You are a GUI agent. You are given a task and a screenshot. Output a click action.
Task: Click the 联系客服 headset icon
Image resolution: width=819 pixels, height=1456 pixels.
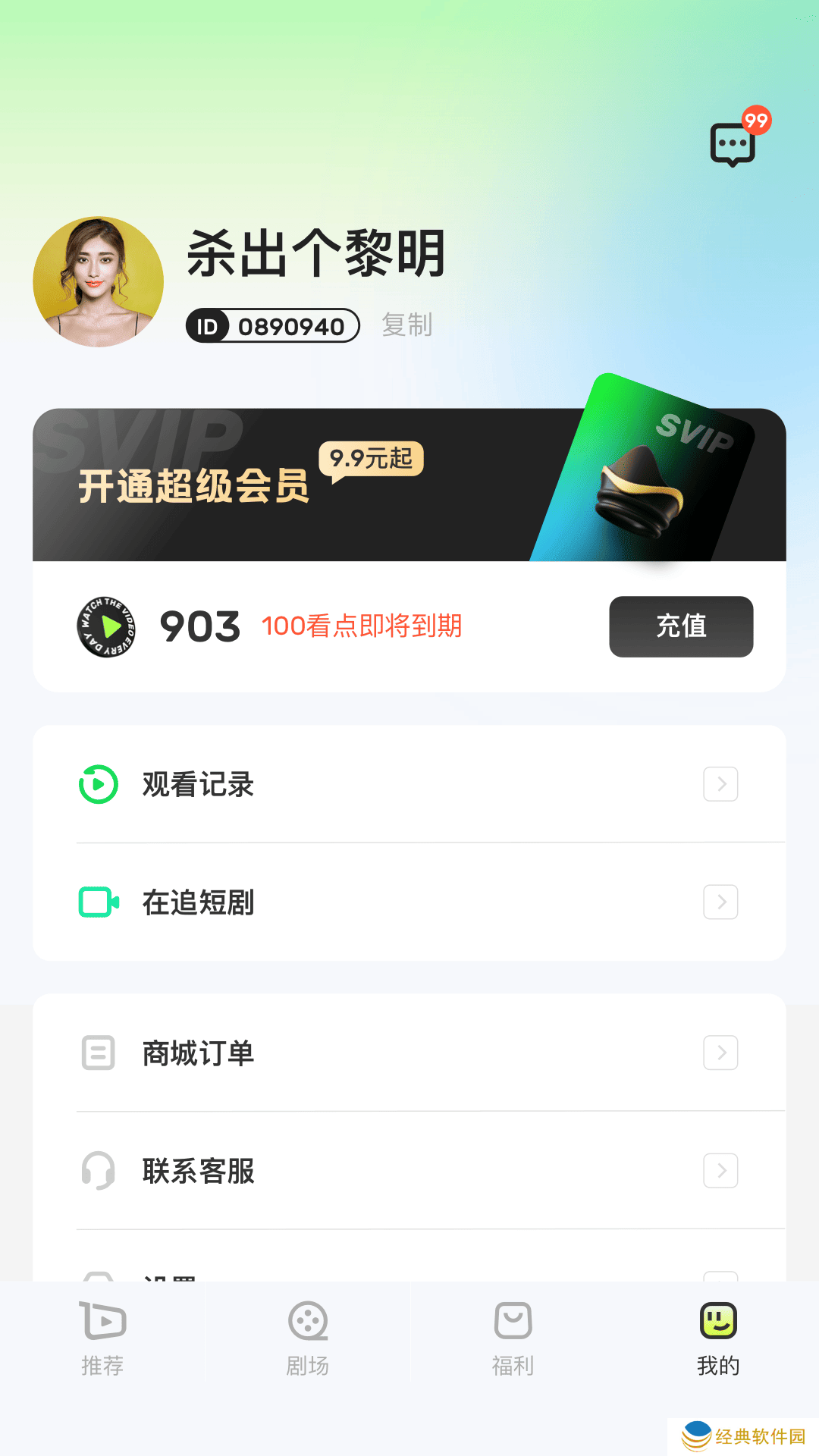[x=97, y=1170]
